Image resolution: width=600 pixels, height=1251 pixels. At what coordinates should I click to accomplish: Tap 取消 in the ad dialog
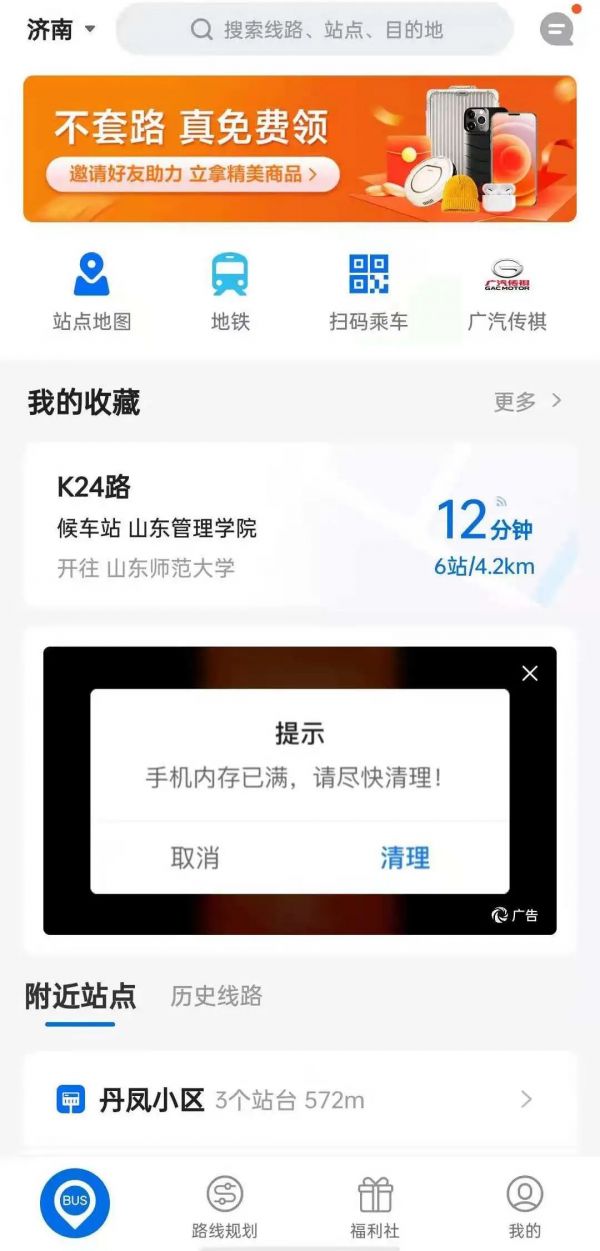(195, 858)
